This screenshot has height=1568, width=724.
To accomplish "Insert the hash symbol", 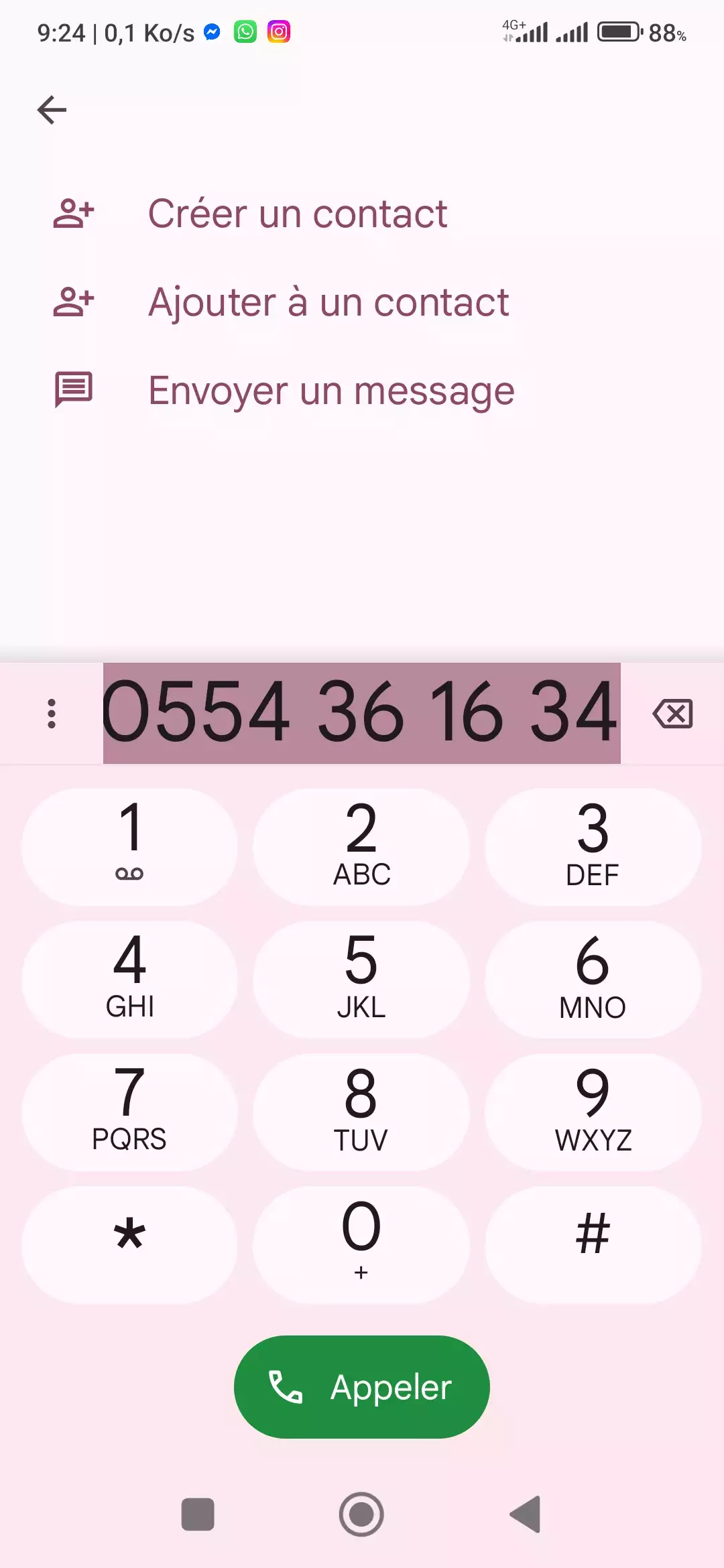I will click(x=593, y=1244).
